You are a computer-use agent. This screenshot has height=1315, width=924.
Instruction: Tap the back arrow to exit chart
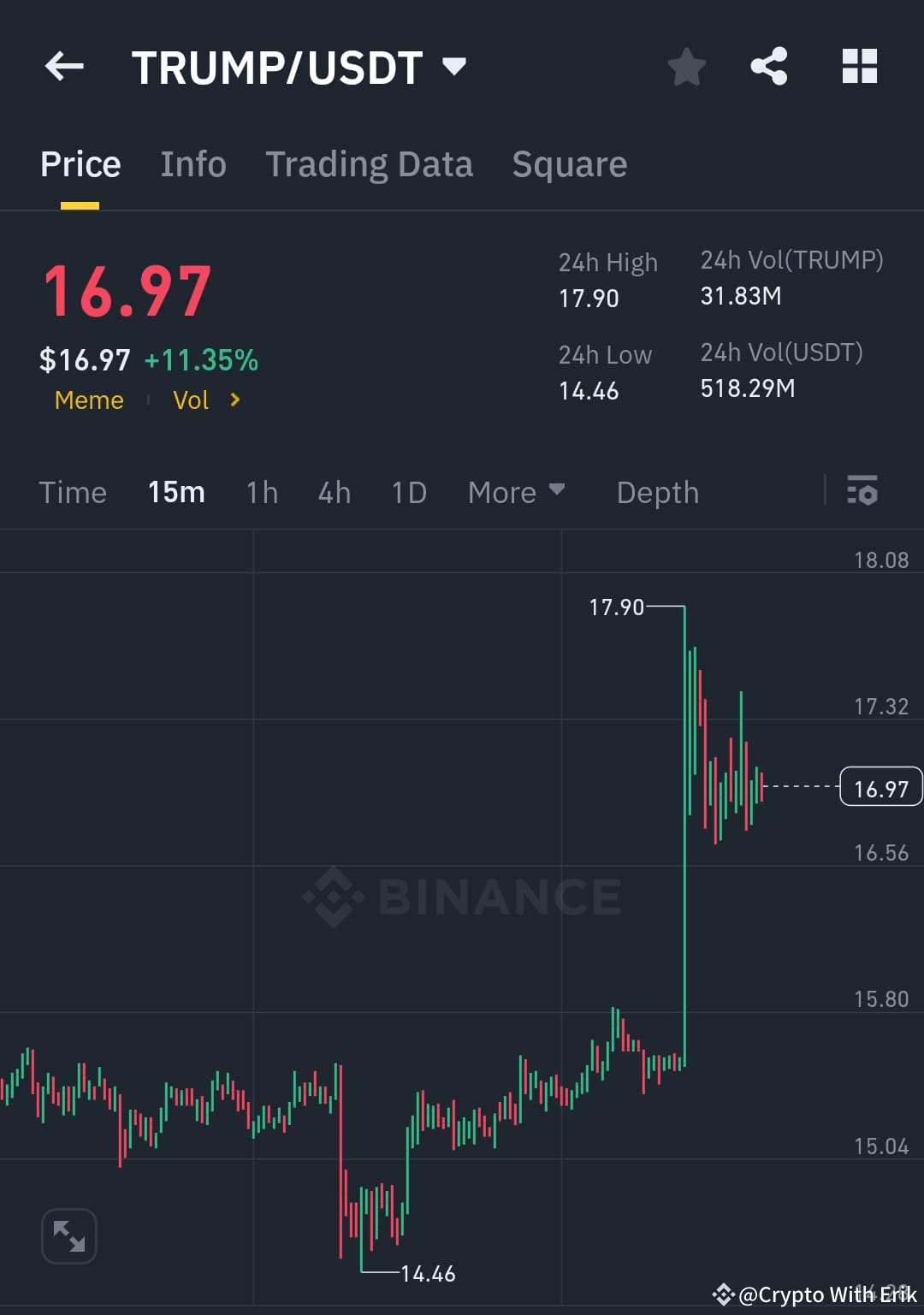pyautogui.click(x=64, y=66)
